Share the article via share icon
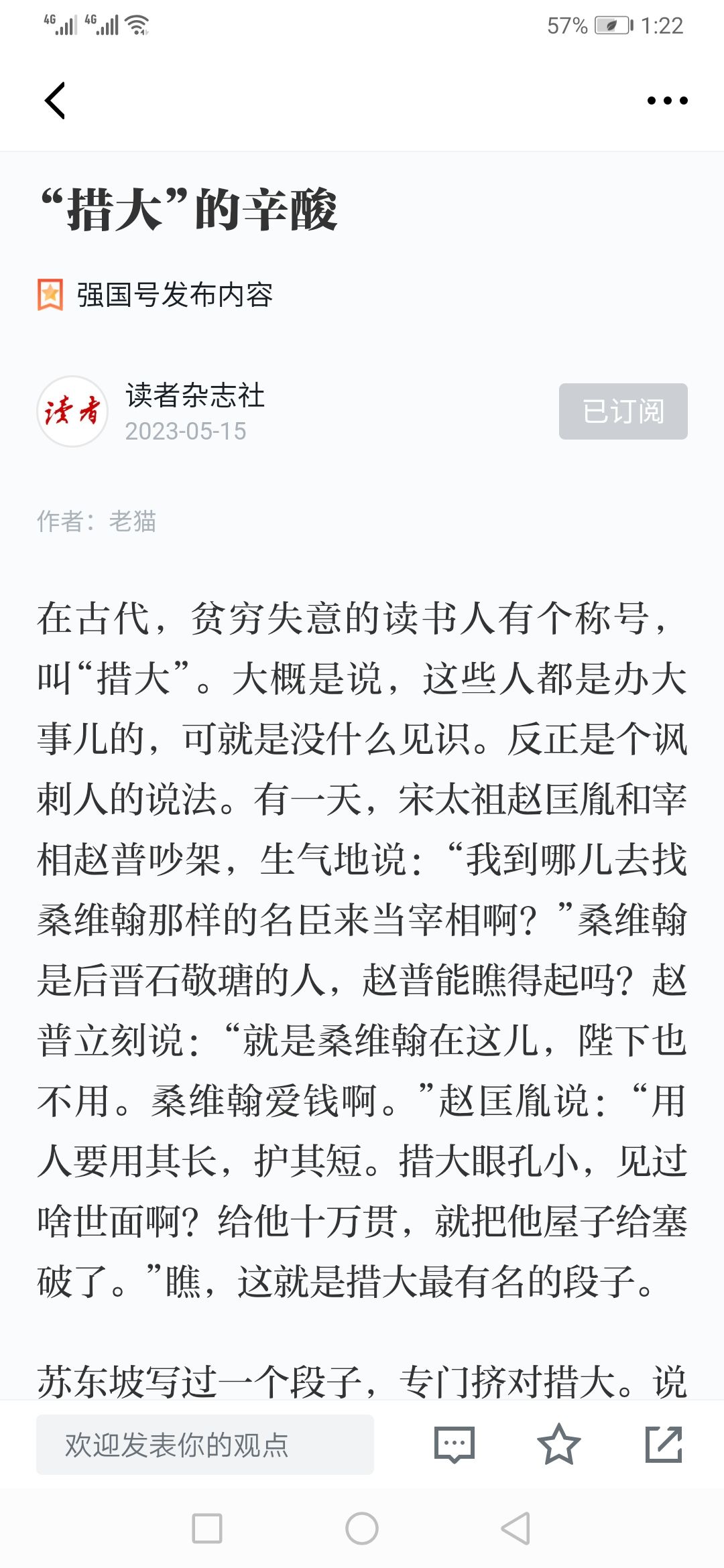This screenshot has width=724, height=1568. click(x=664, y=1445)
